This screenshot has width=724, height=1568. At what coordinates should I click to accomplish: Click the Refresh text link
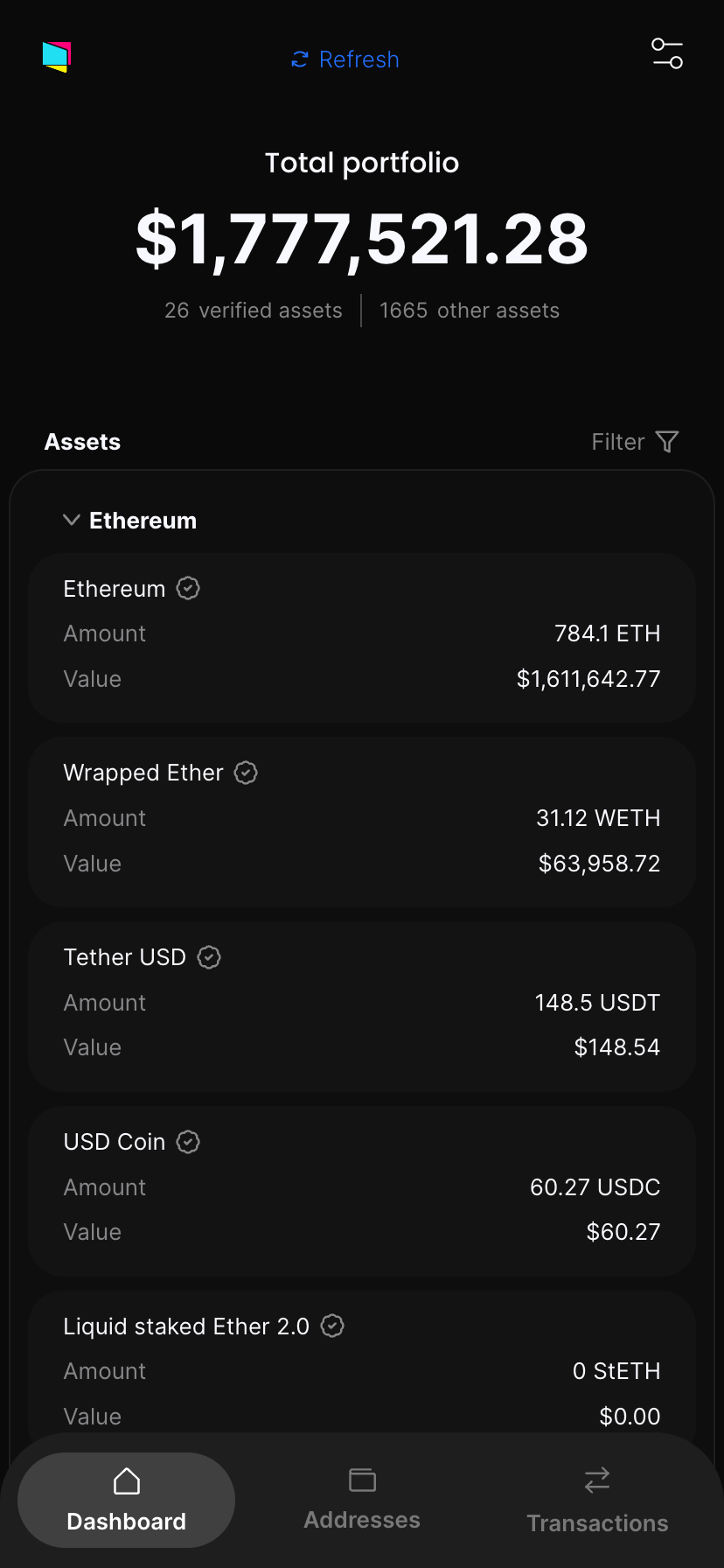point(359,59)
